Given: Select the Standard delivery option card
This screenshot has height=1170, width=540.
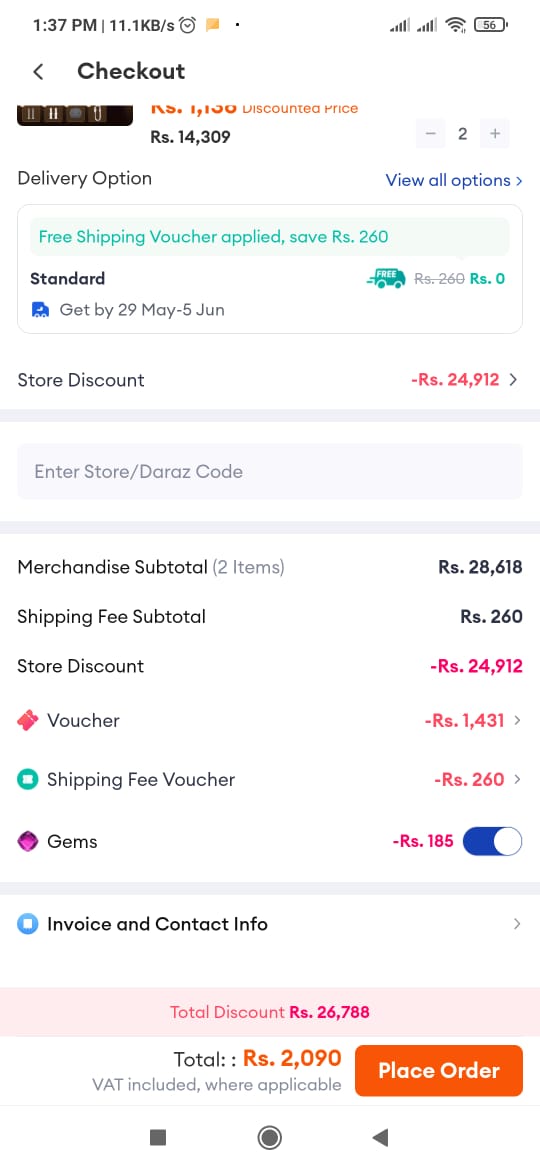Looking at the screenshot, I should (270, 269).
